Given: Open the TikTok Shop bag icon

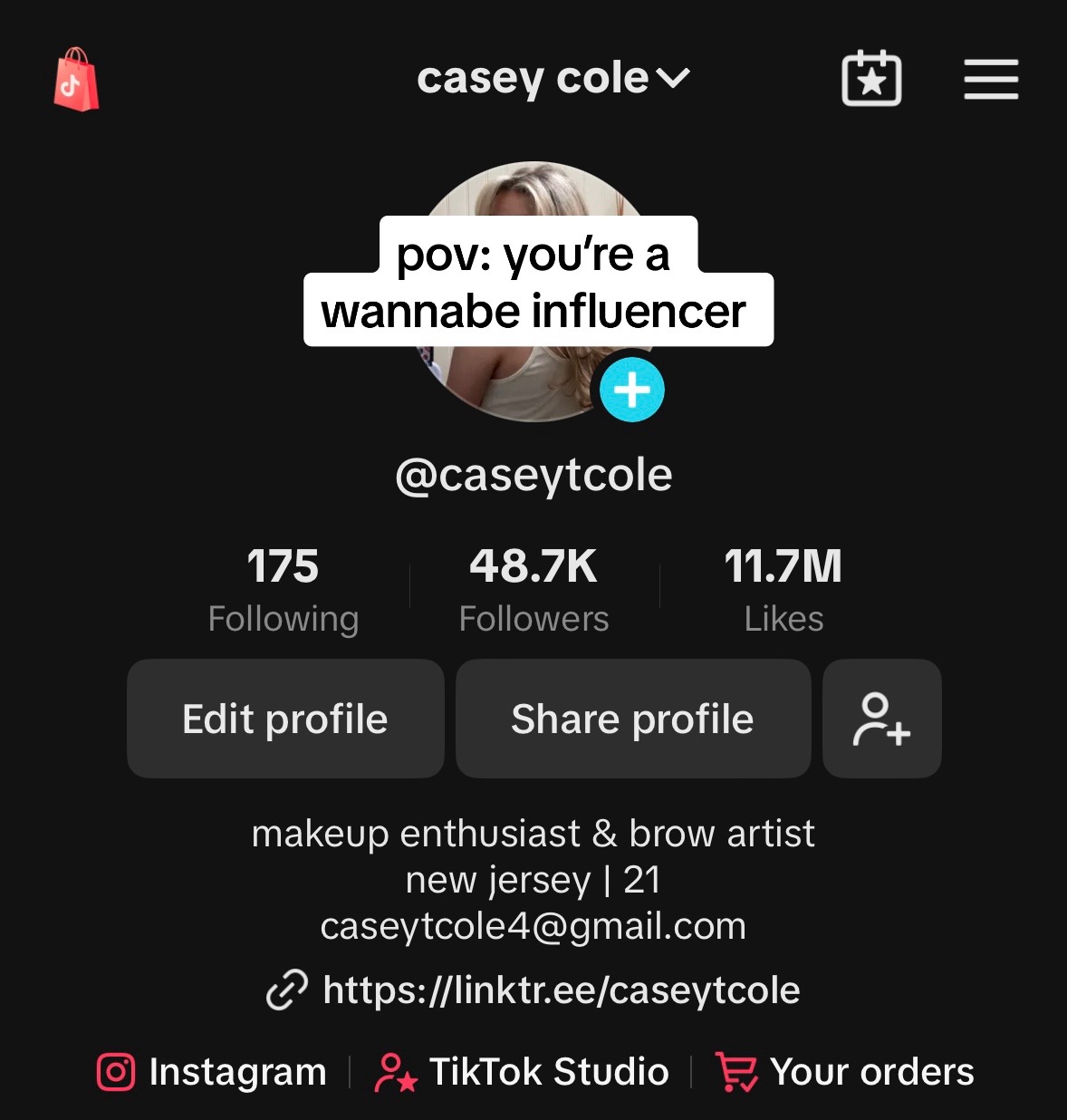Looking at the screenshot, I should click(x=76, y=80).
